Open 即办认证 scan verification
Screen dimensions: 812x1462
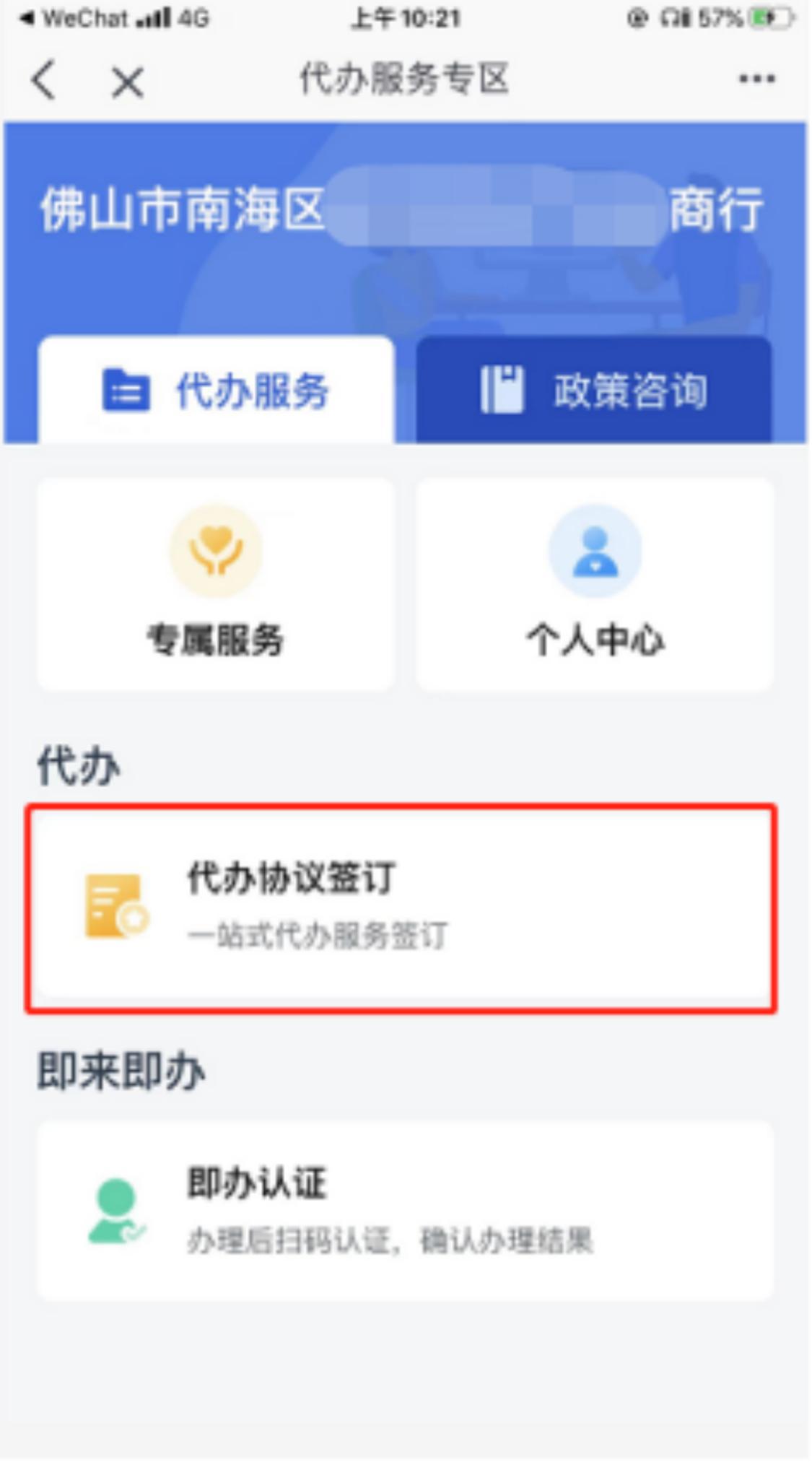[405, 1211]
